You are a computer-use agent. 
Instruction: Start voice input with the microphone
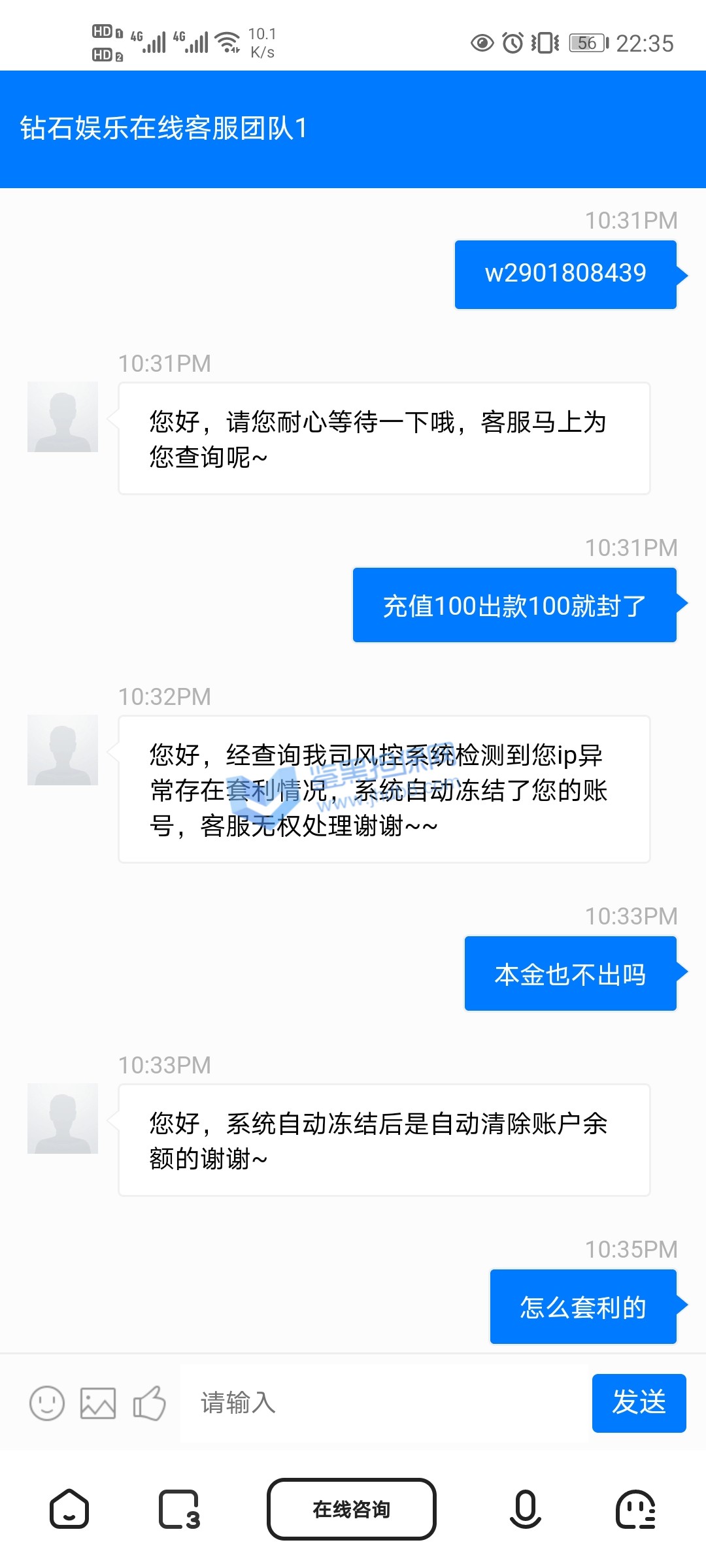coord(525,1509)
